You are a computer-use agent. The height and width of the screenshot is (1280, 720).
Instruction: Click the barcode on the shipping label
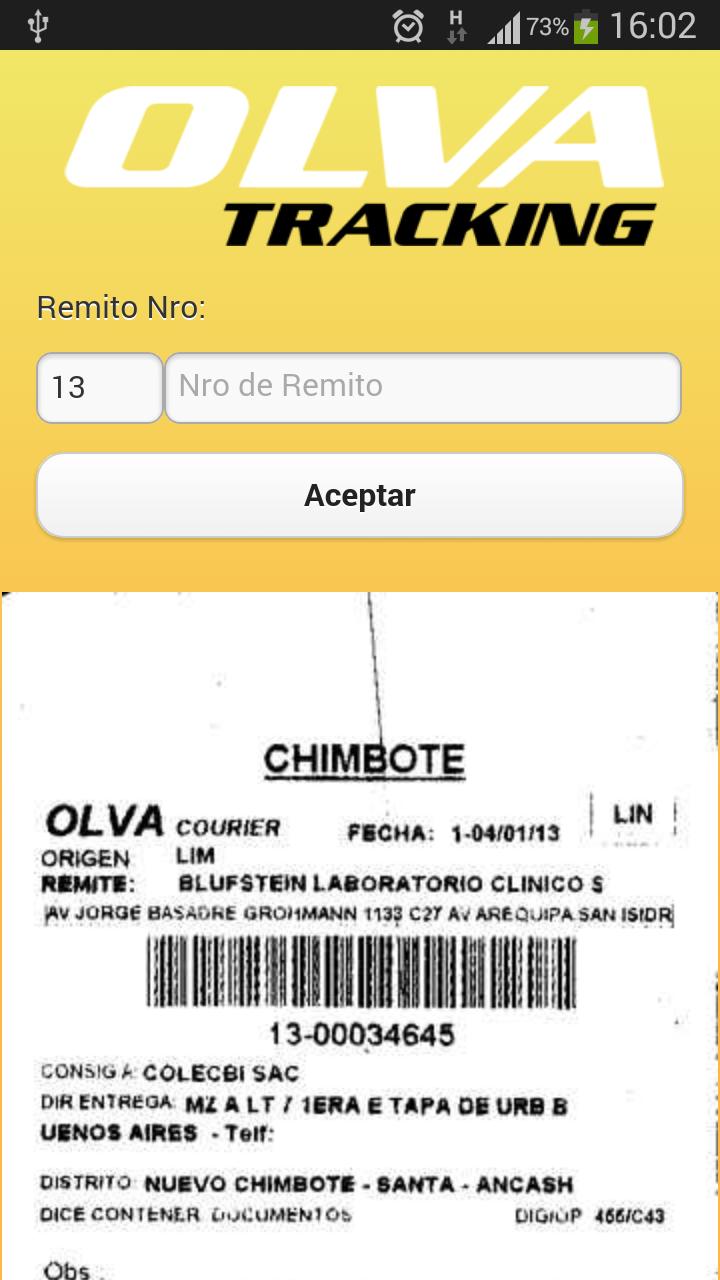click(360, 975)
